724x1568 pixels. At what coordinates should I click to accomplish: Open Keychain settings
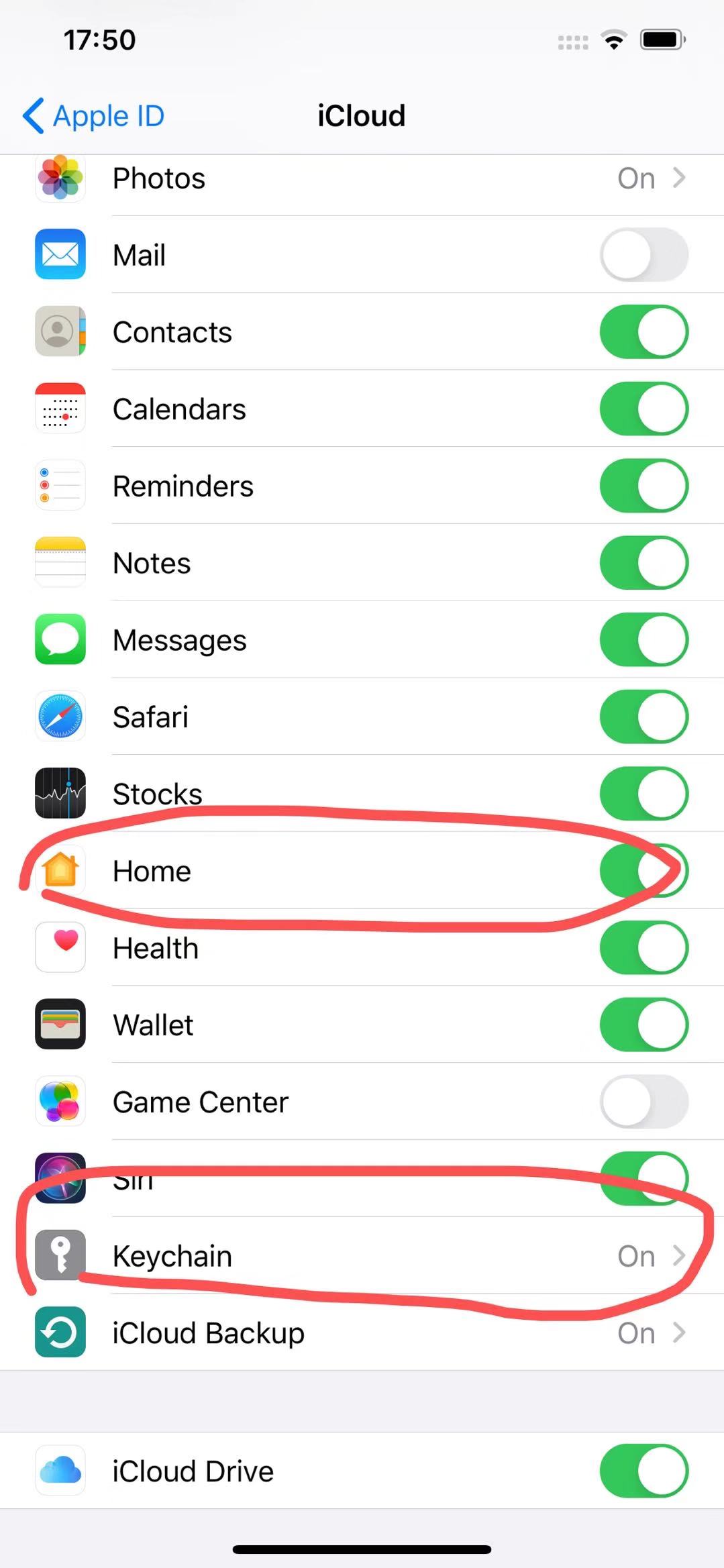362,1256
